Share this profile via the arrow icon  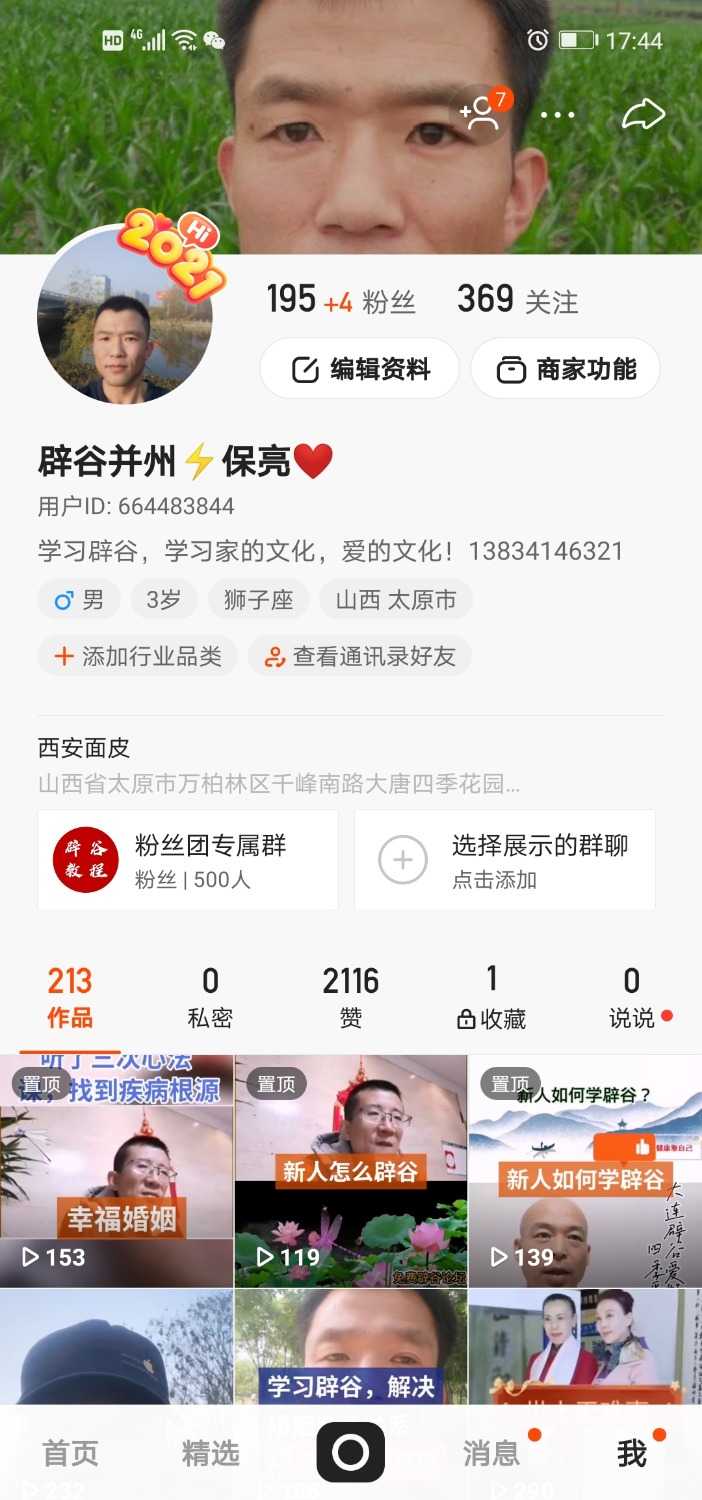[x=642, y=115]
